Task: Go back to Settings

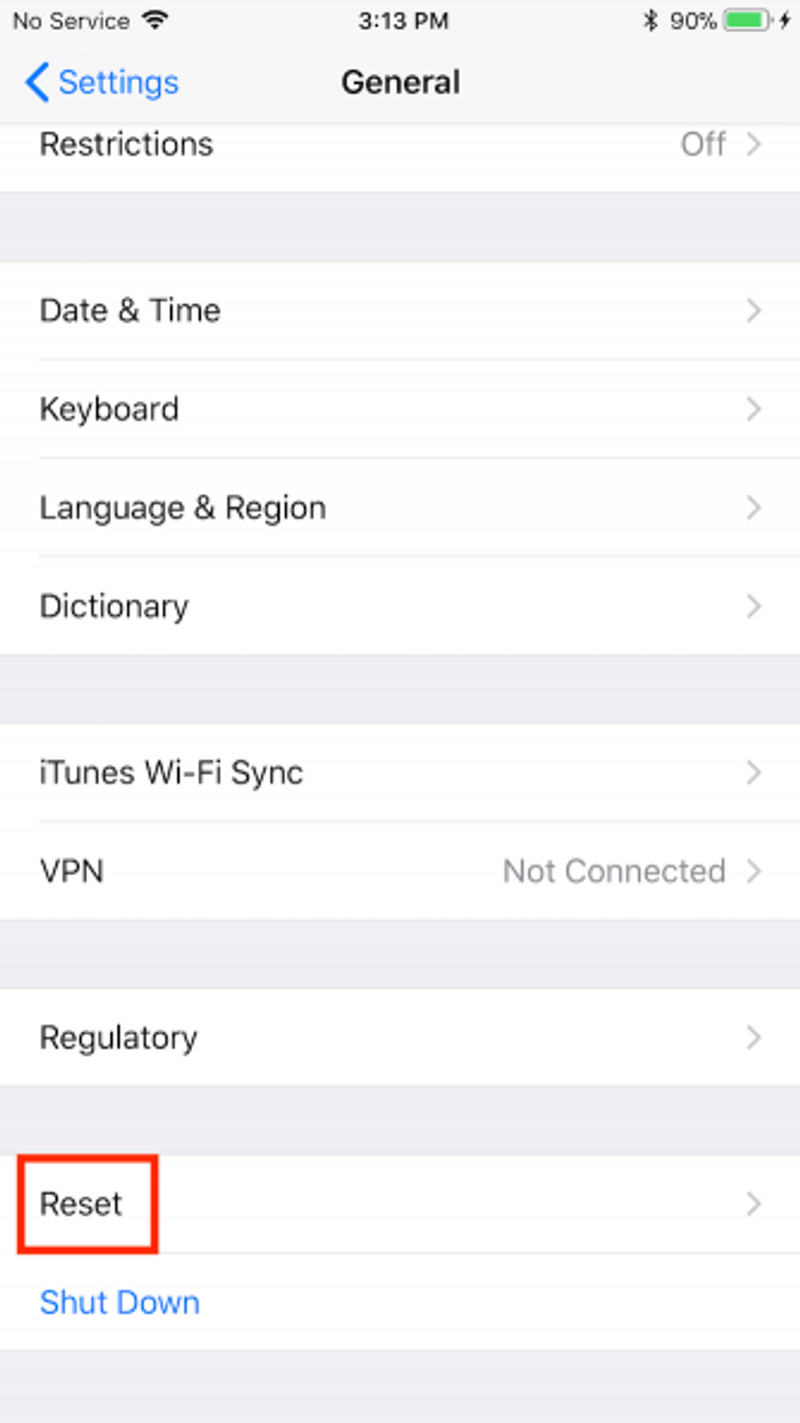Action: [102, 82]
